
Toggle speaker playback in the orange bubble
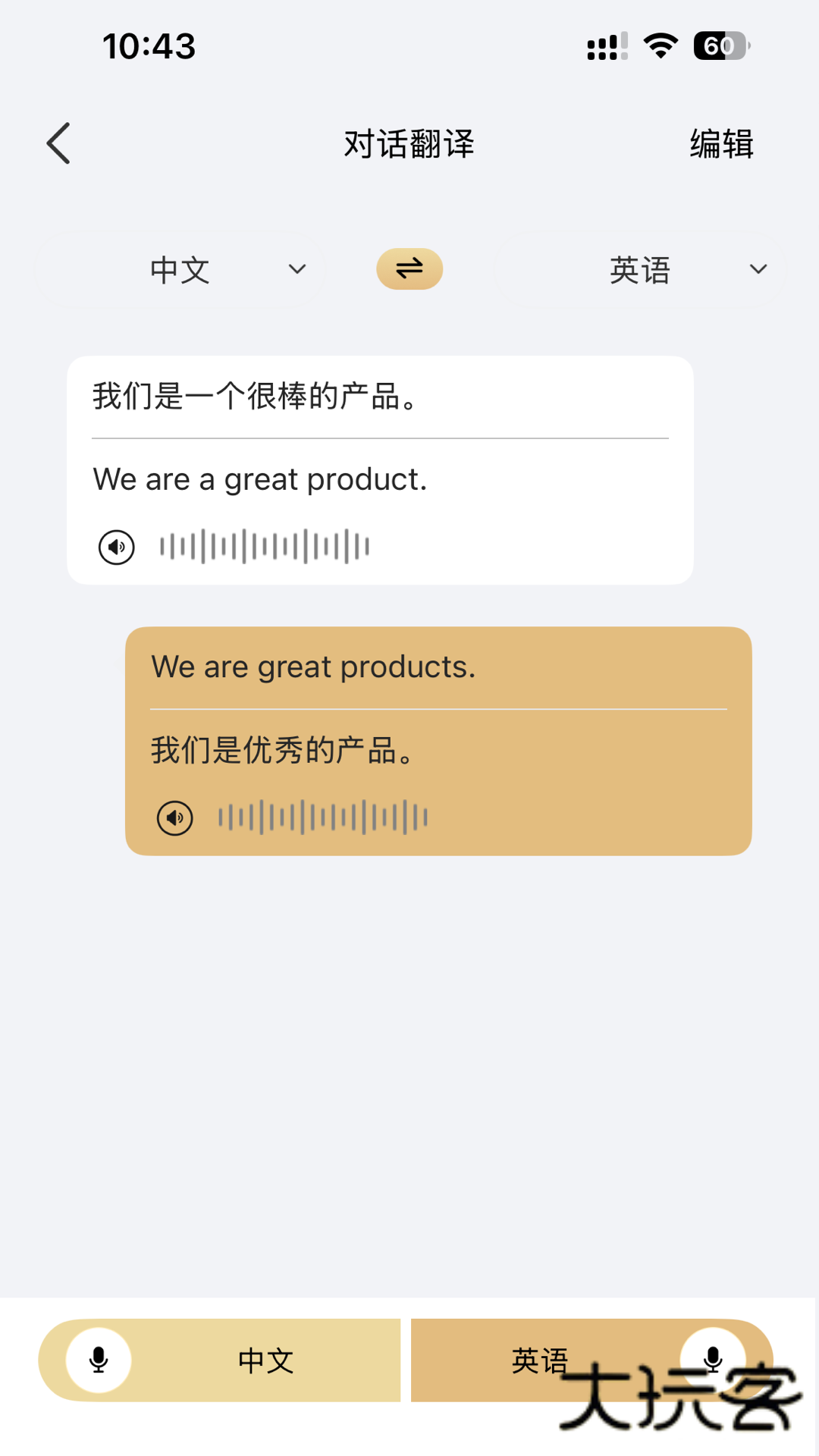coord(174,817)
